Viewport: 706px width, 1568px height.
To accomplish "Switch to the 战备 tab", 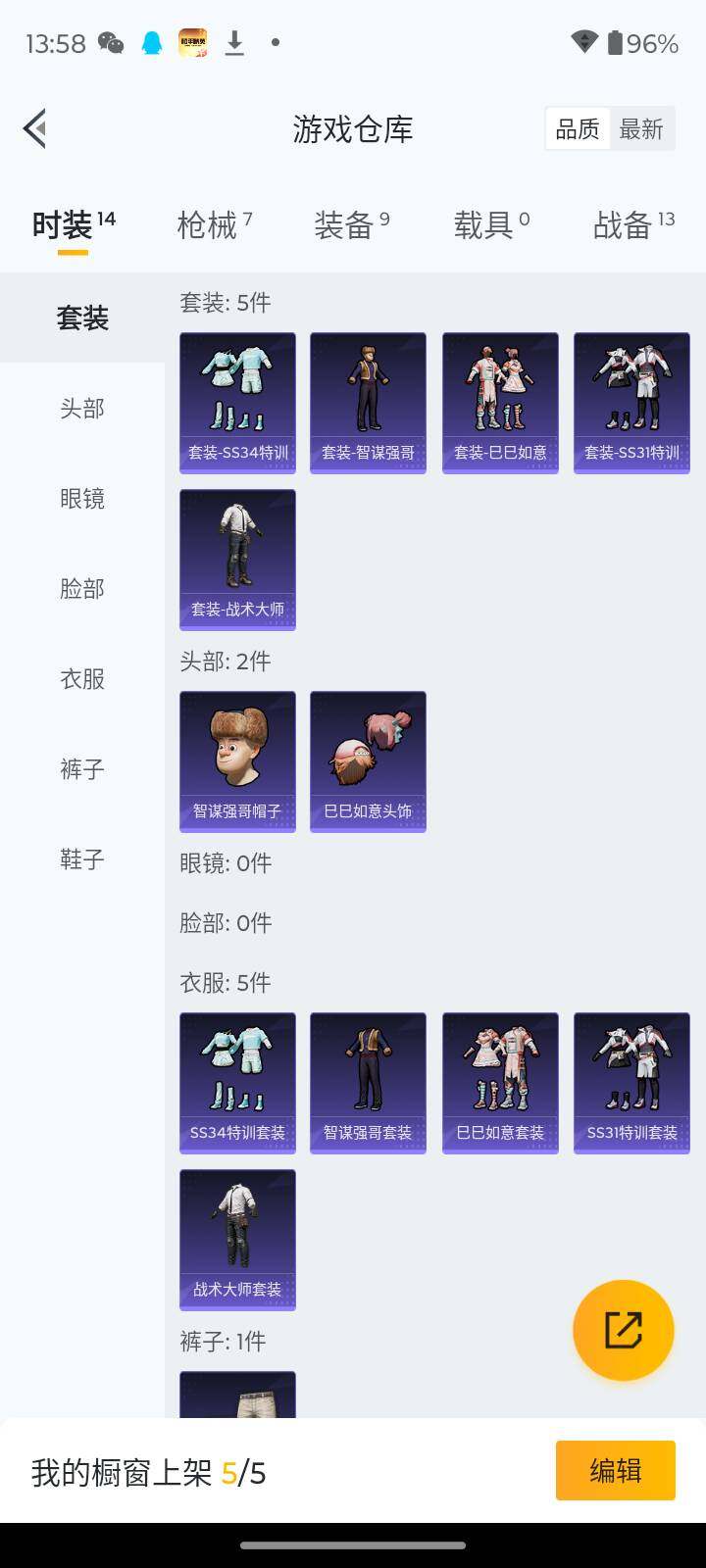I will click(632, 225).
